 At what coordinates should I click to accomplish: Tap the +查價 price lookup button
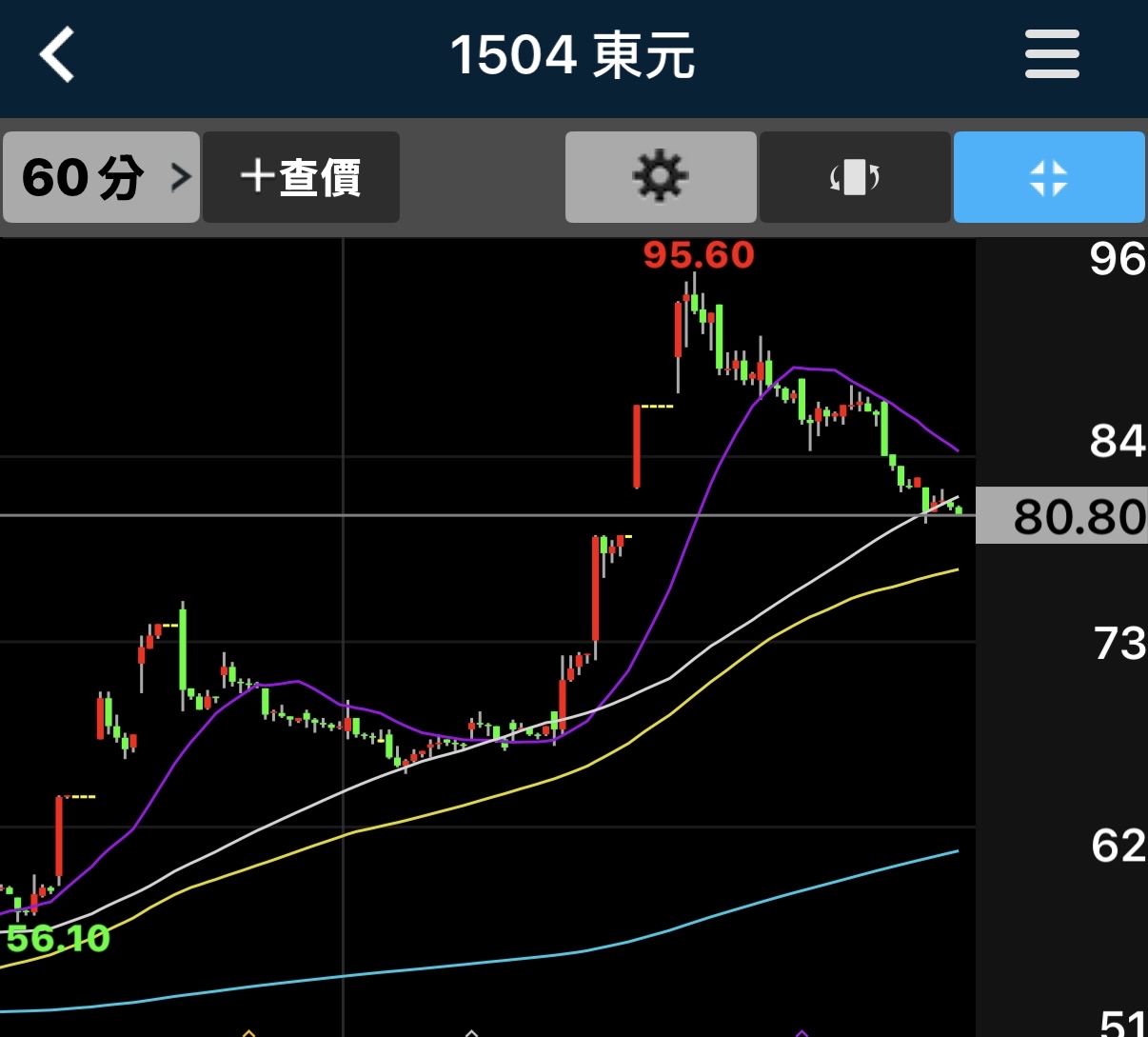point(301,177)
